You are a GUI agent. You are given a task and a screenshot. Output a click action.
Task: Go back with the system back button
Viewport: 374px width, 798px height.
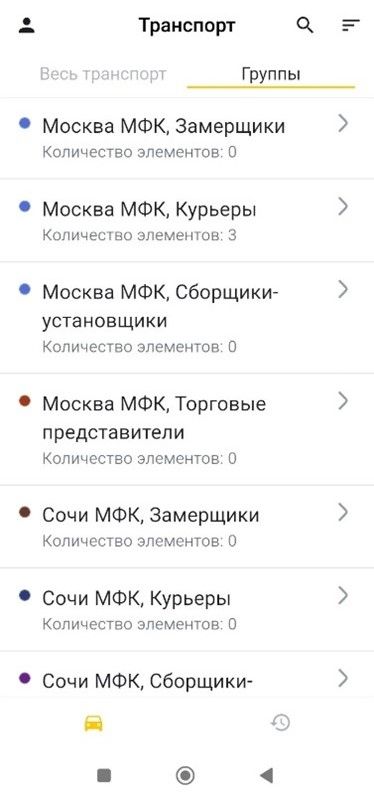tap(266, 776)
